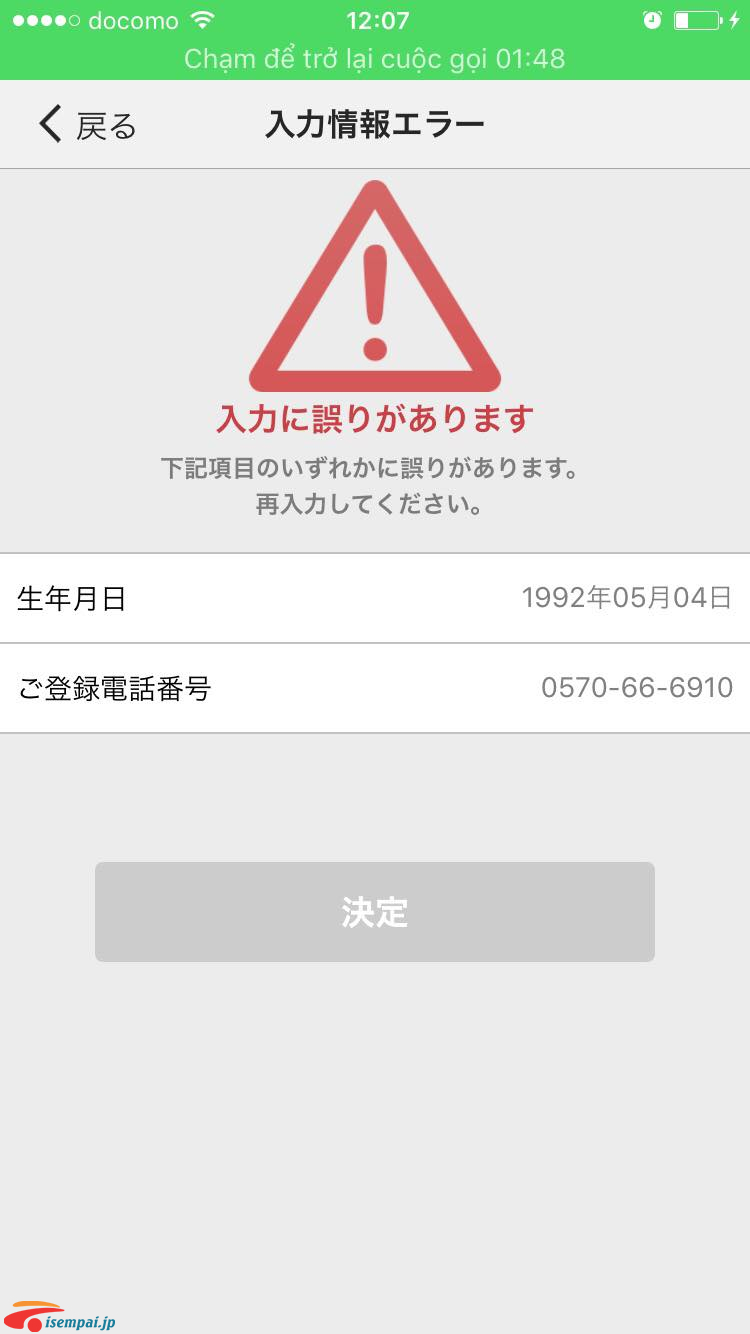Edit the 生年月日 birth date field
Viewport: 750px width, 1334px height.
point(375,598)
